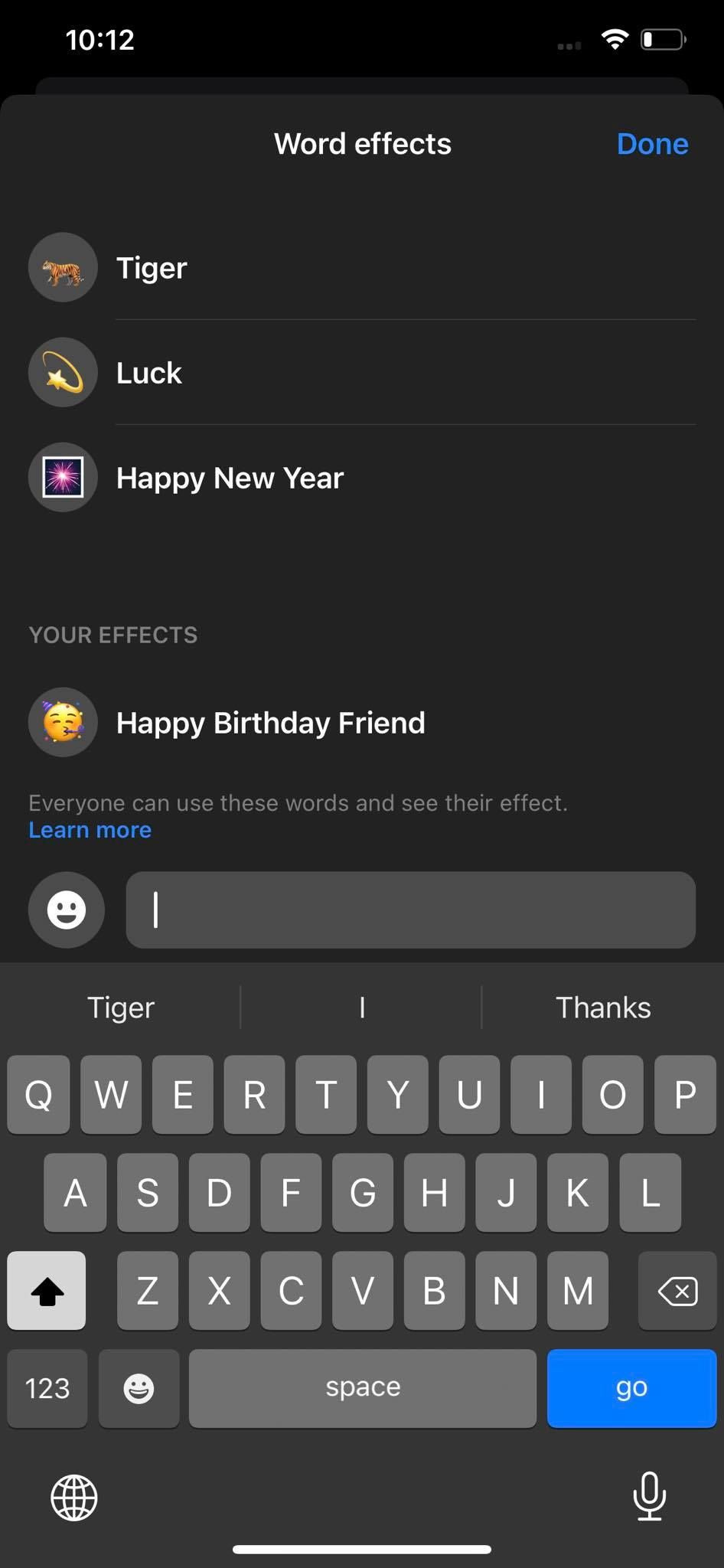Select the tiger emoji effect icon
Image resolution: width=724 pixels, height=1568 pixels.
point(63,267)
